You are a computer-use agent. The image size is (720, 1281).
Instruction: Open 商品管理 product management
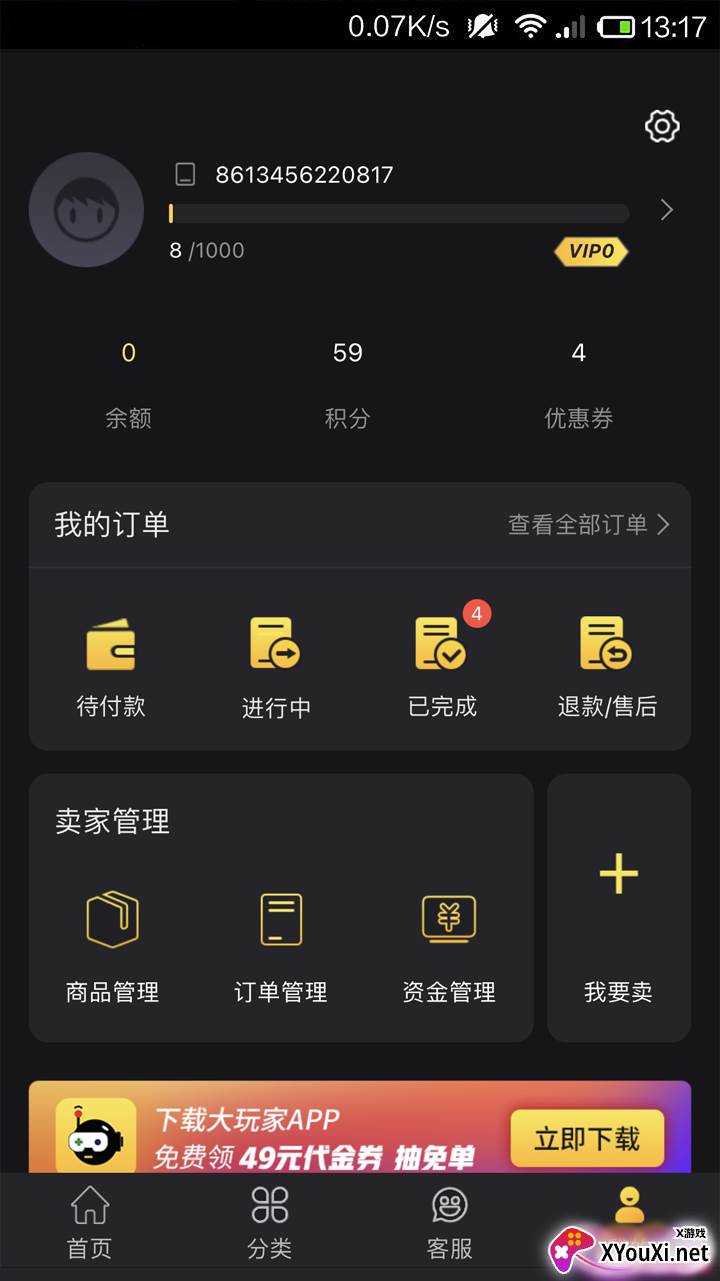tap(112, 945)
